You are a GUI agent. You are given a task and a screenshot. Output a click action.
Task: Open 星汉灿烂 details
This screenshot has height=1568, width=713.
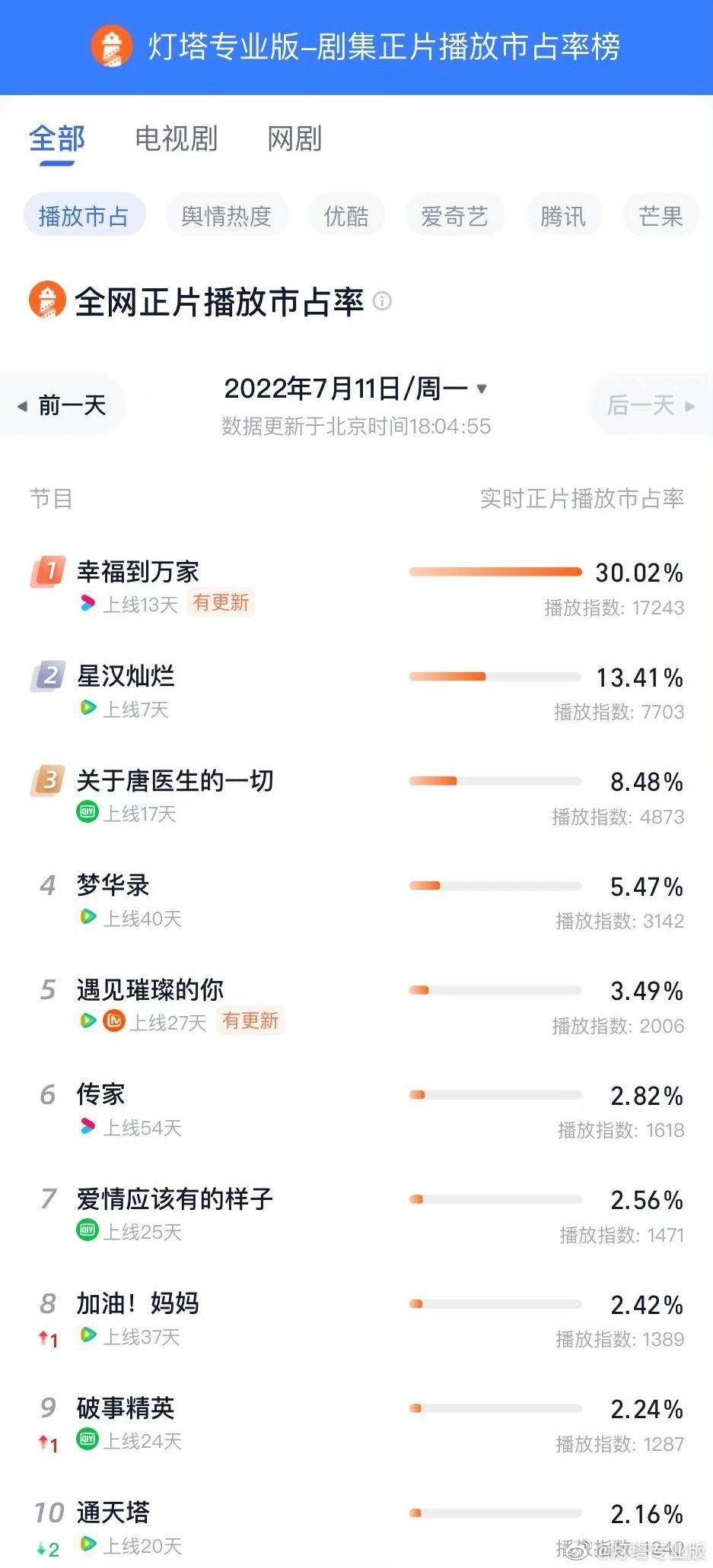126,676
